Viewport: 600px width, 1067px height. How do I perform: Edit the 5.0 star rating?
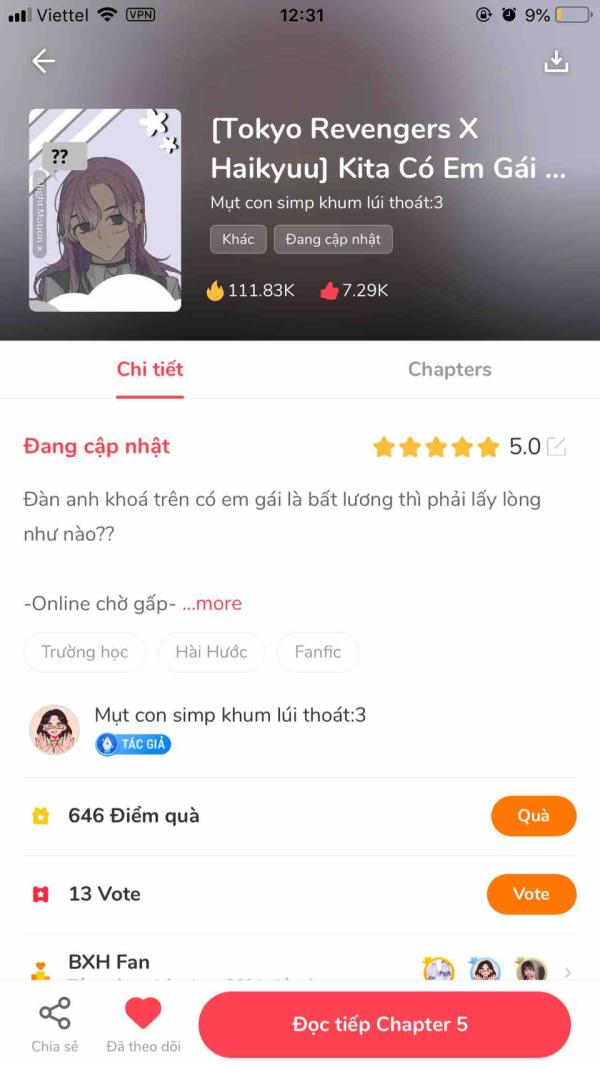click(x=556, y=447)
